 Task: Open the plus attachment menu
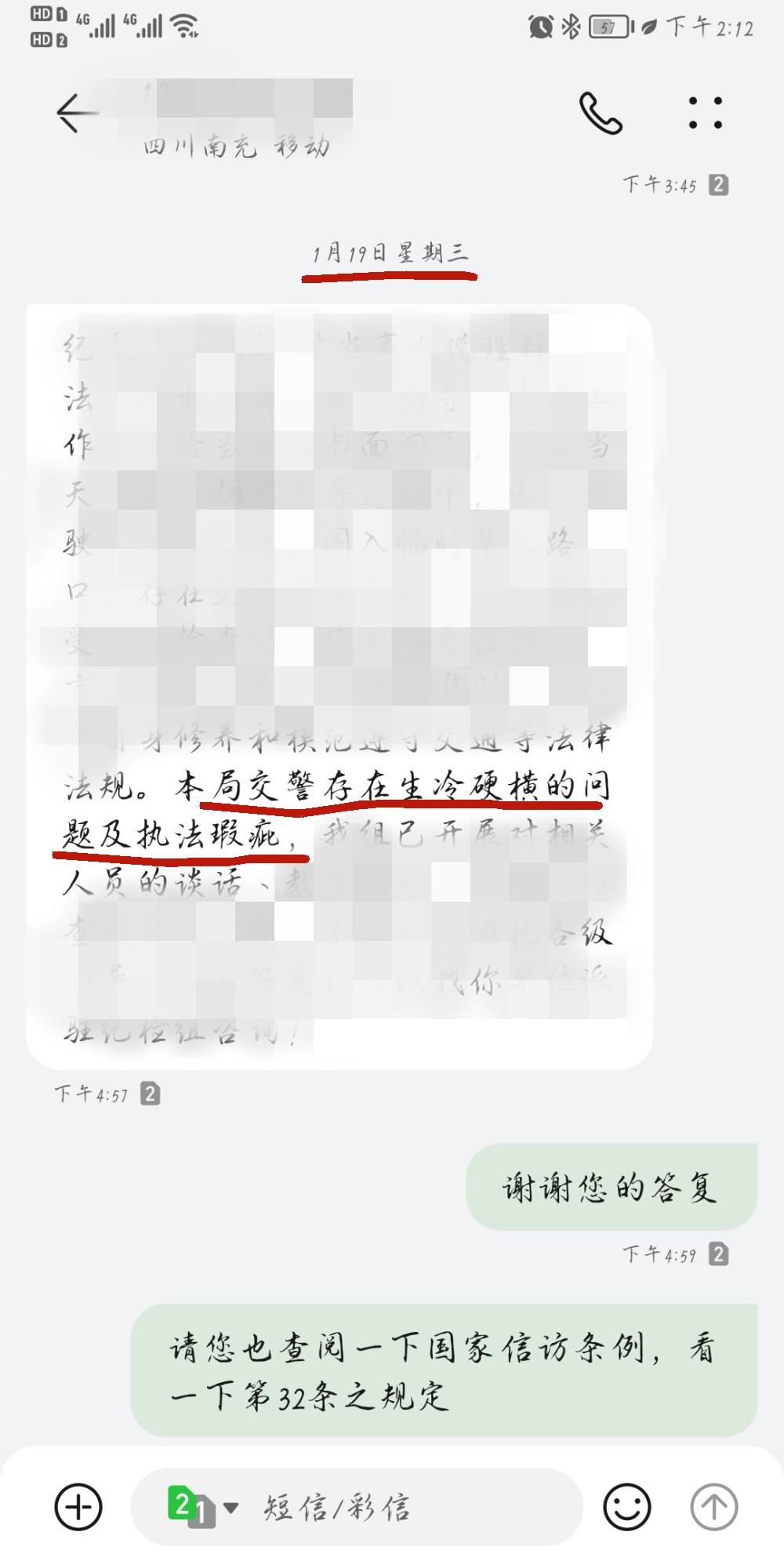point(78,1506)
